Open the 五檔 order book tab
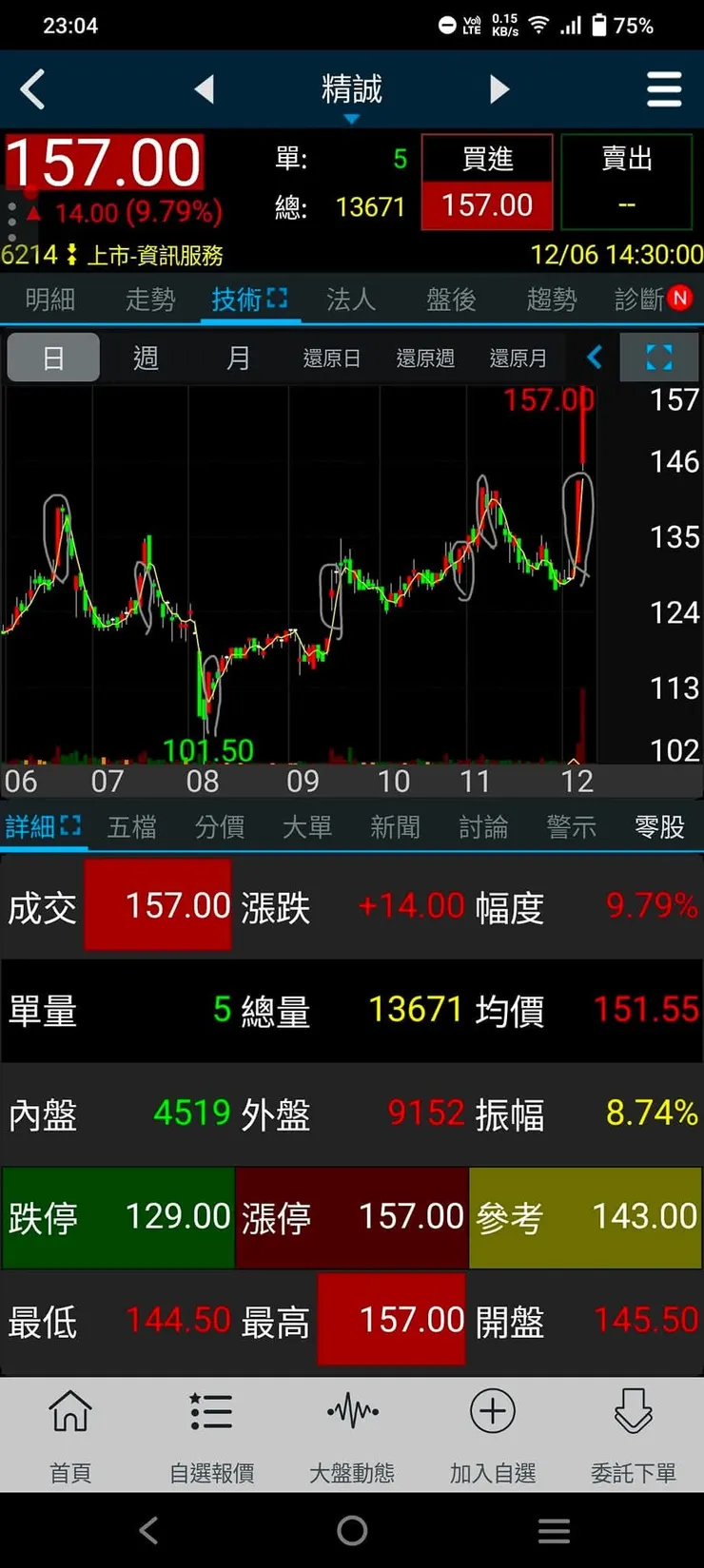This screenshot has width=704, height=1568. 133,826
